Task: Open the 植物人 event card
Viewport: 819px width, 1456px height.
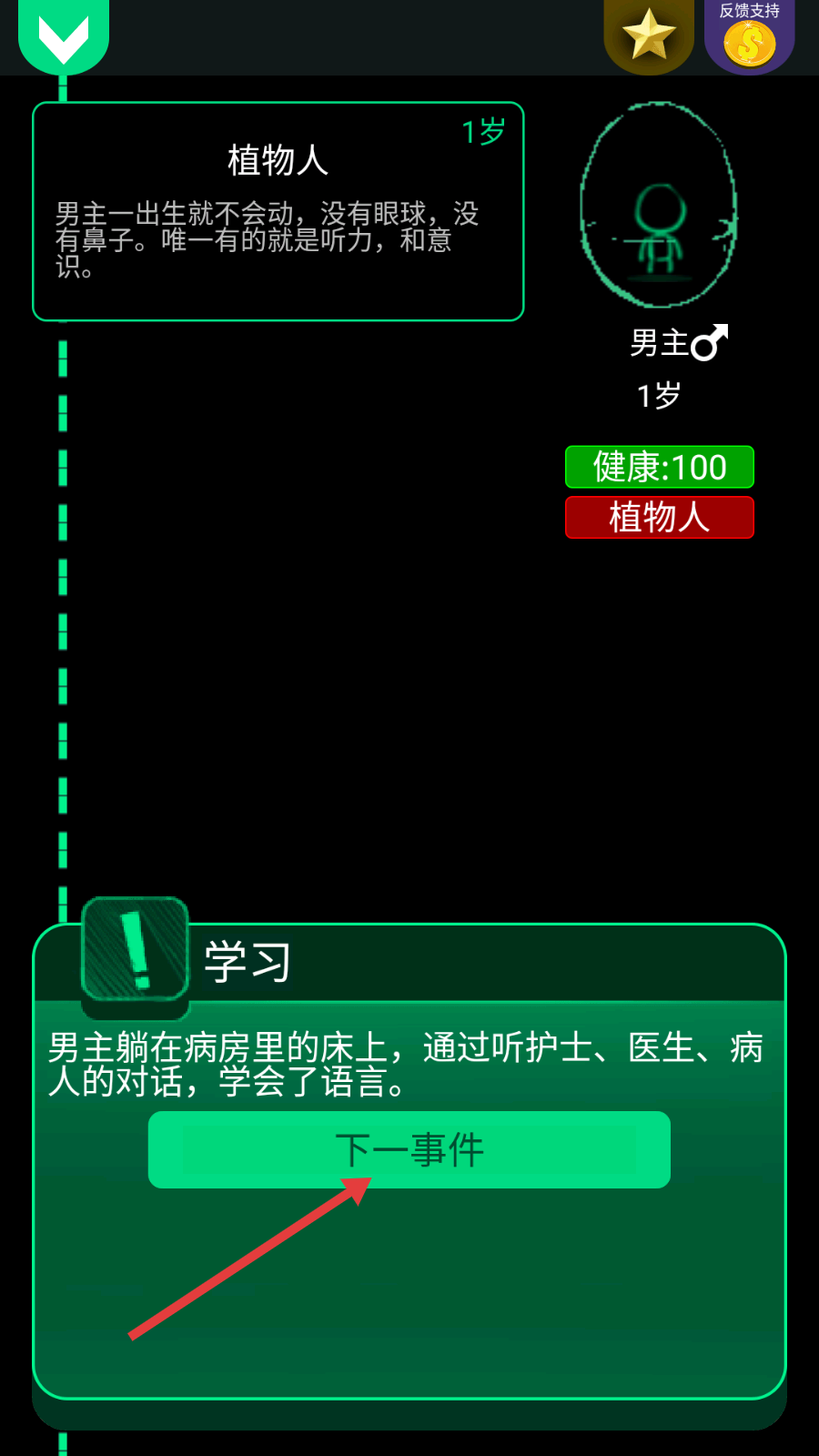Action: (278, 211)
